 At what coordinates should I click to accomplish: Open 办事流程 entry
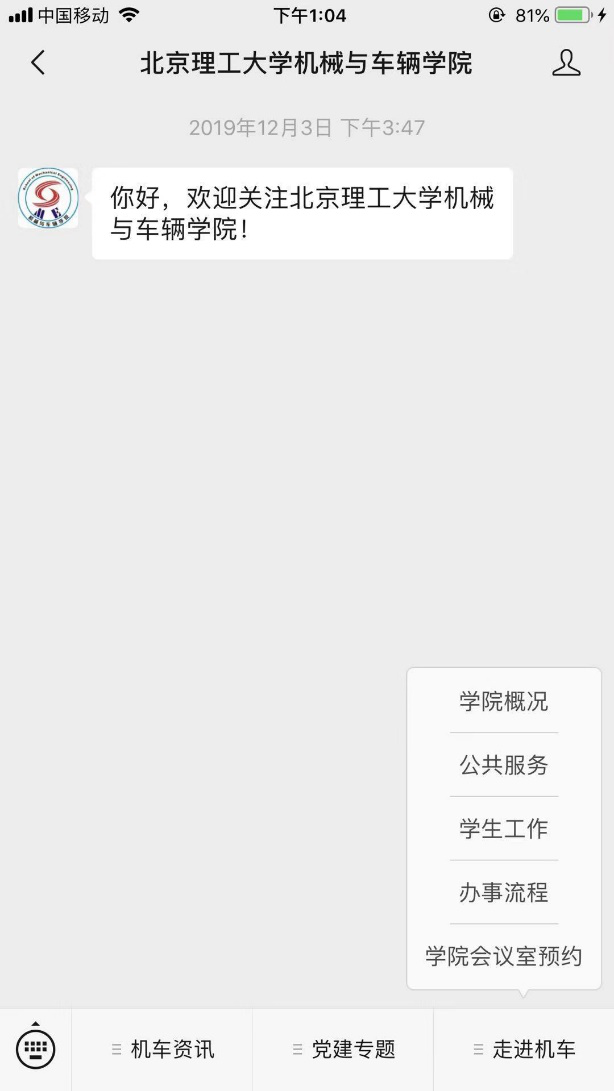[504, 892]
